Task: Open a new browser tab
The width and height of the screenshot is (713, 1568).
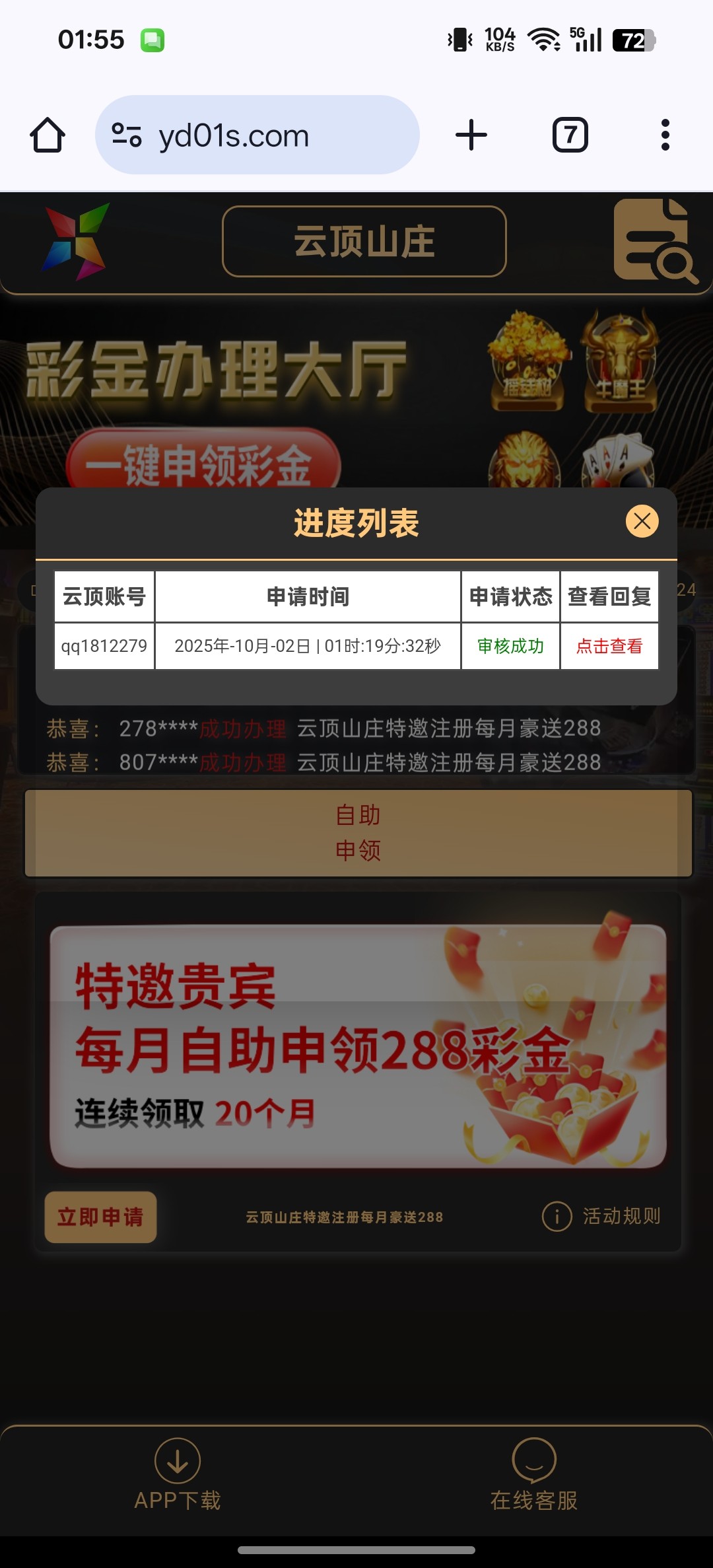Action: pyautogui.click(x=471, y=135)
